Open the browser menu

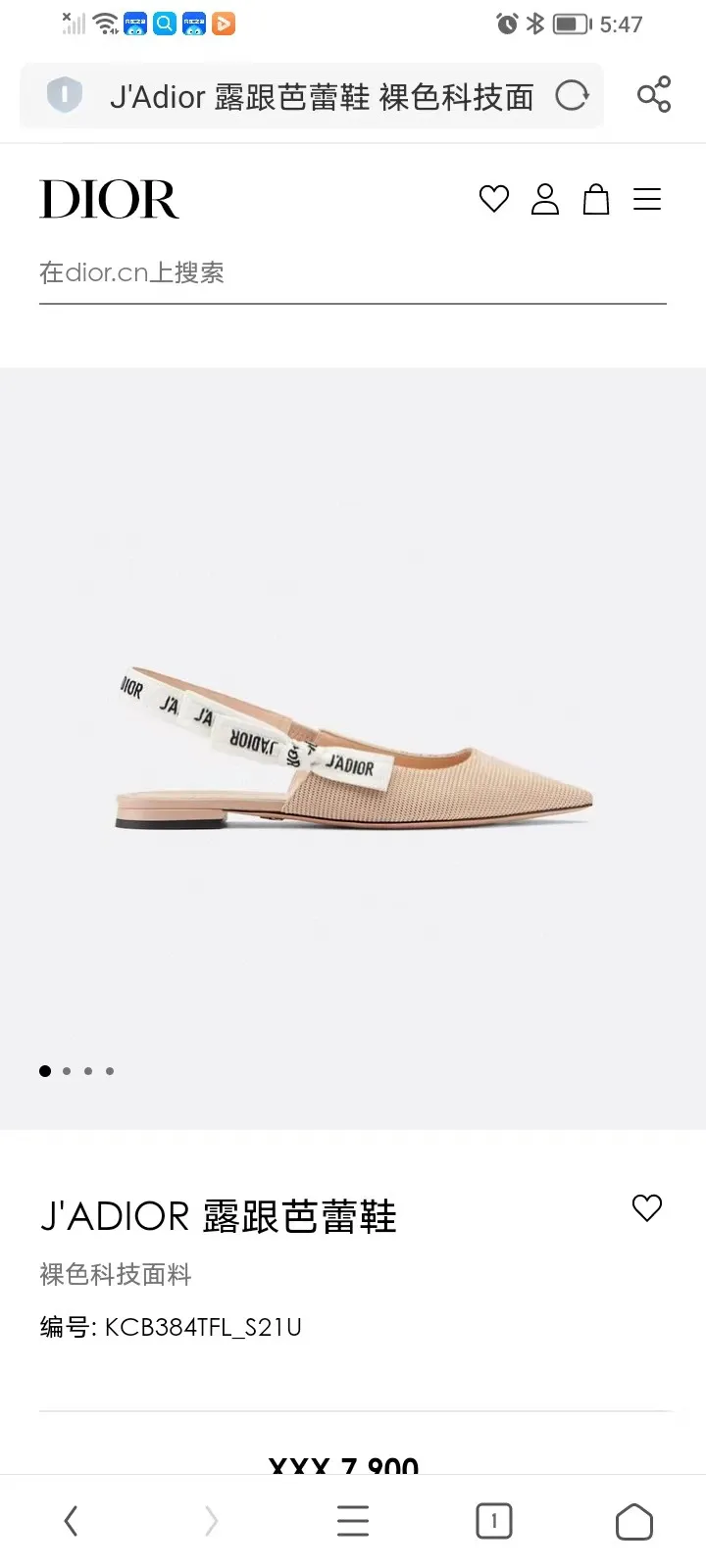(353, 1521)
